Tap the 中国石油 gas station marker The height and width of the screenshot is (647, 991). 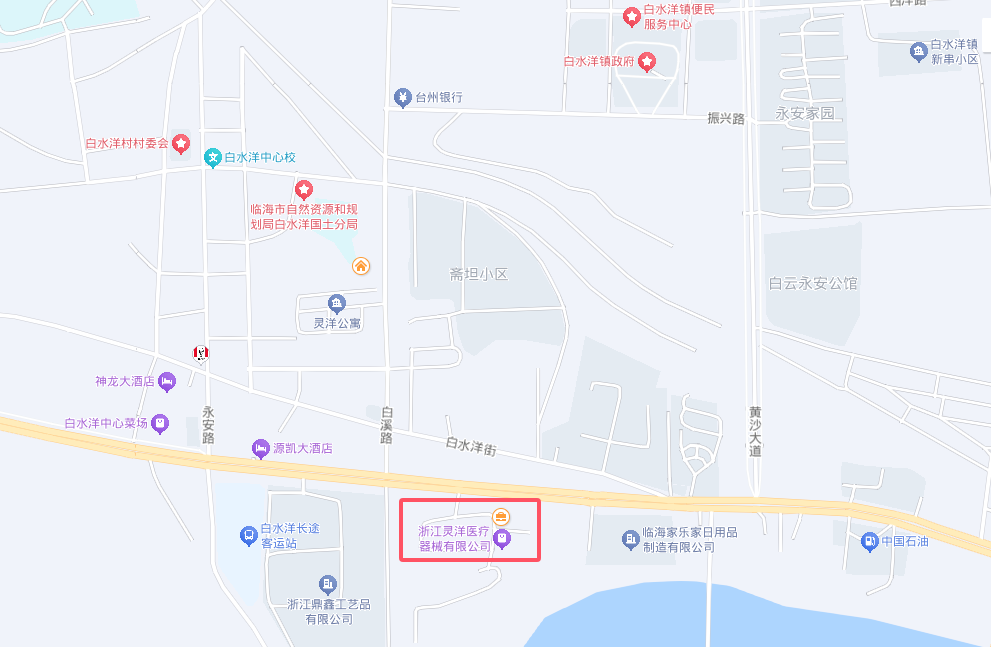pyautogui.click(x=869, y=542)
